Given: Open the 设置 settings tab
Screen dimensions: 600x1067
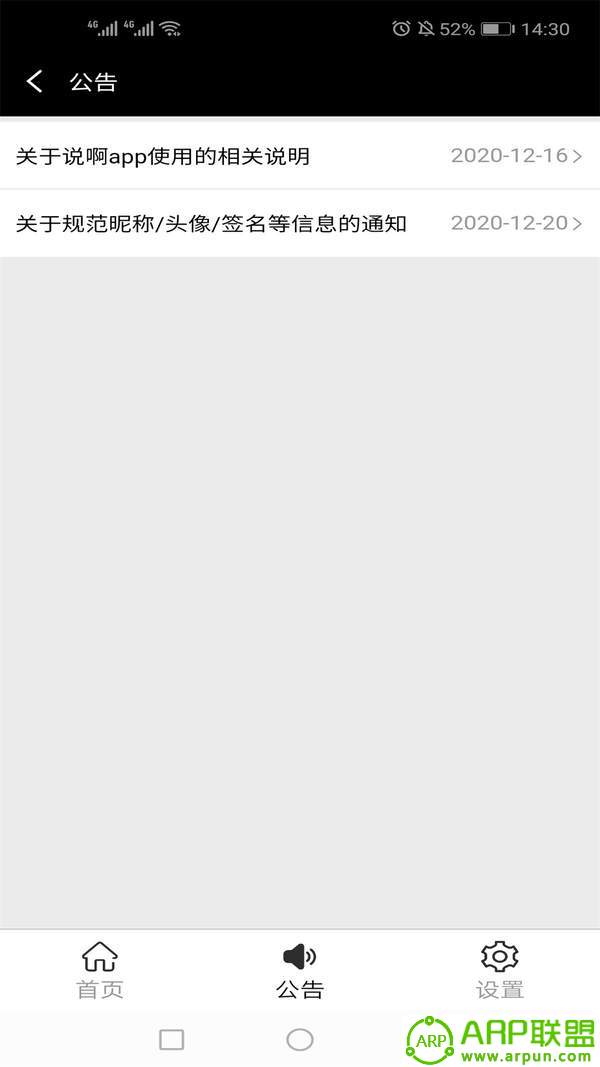Looking at the screenshot, I should point(500,970).
